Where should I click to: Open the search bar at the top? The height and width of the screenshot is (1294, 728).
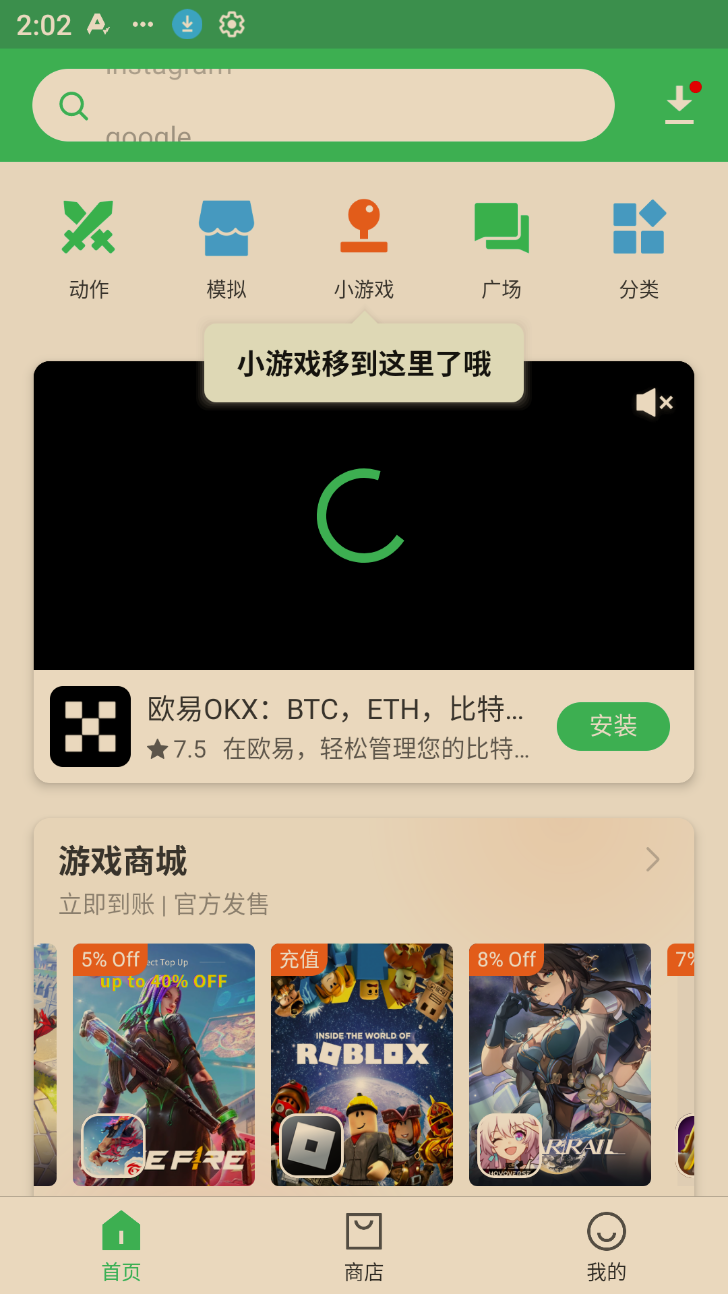click(322, 105)
